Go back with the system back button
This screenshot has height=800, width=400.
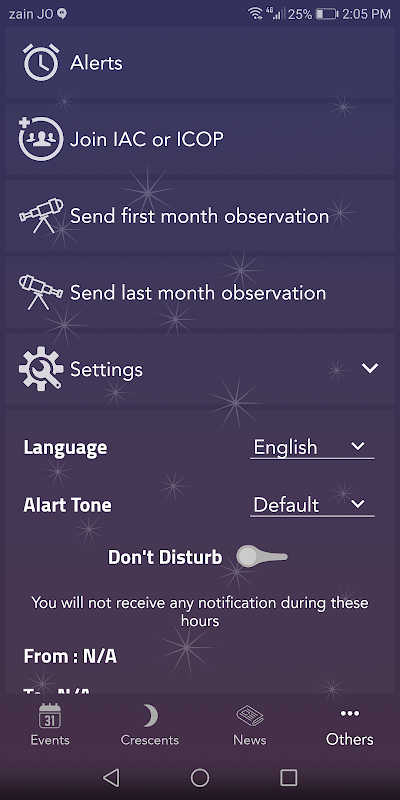click(x=111, y=778)
